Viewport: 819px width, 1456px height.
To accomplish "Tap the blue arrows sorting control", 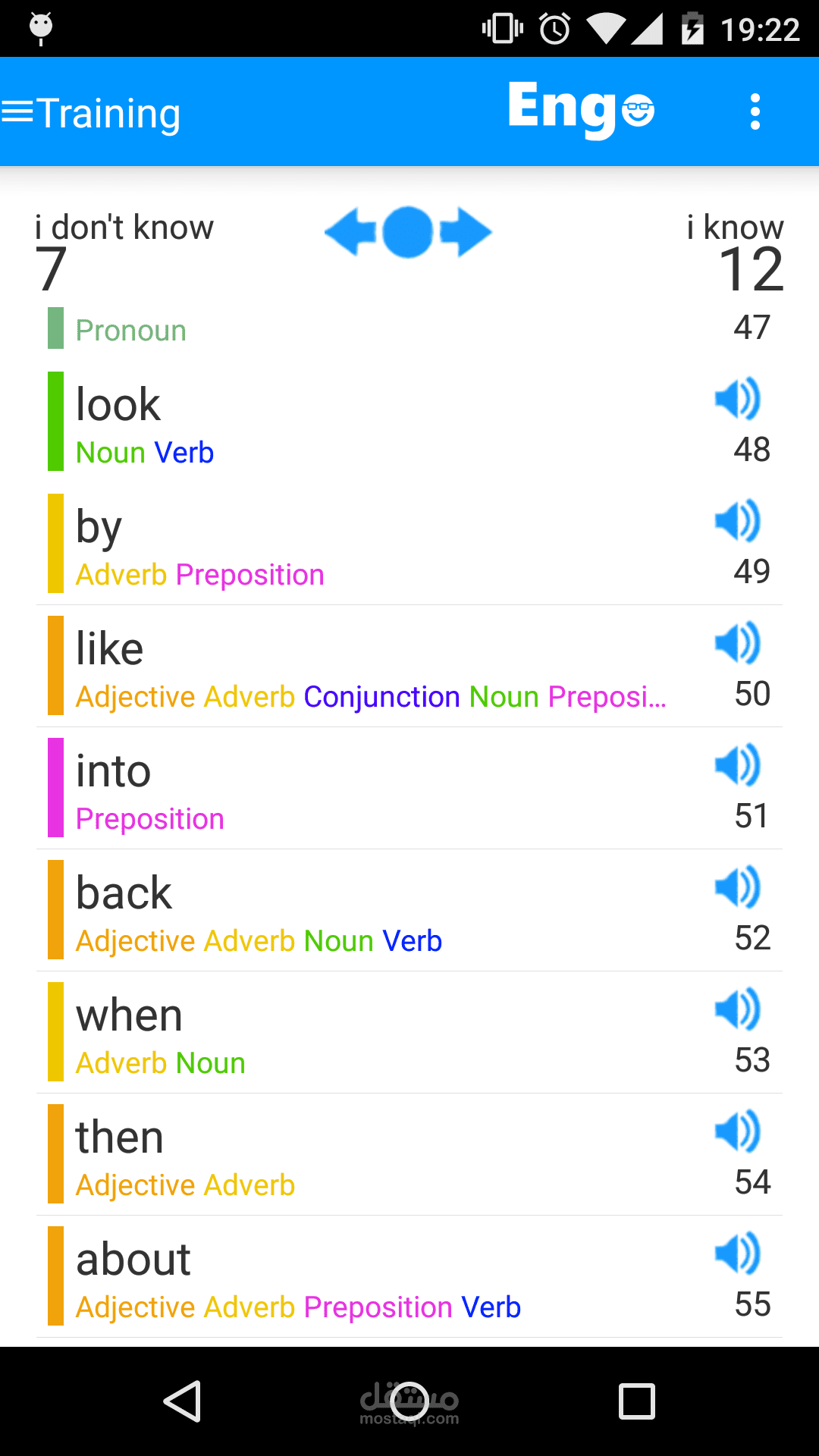I will pos(408,232).
